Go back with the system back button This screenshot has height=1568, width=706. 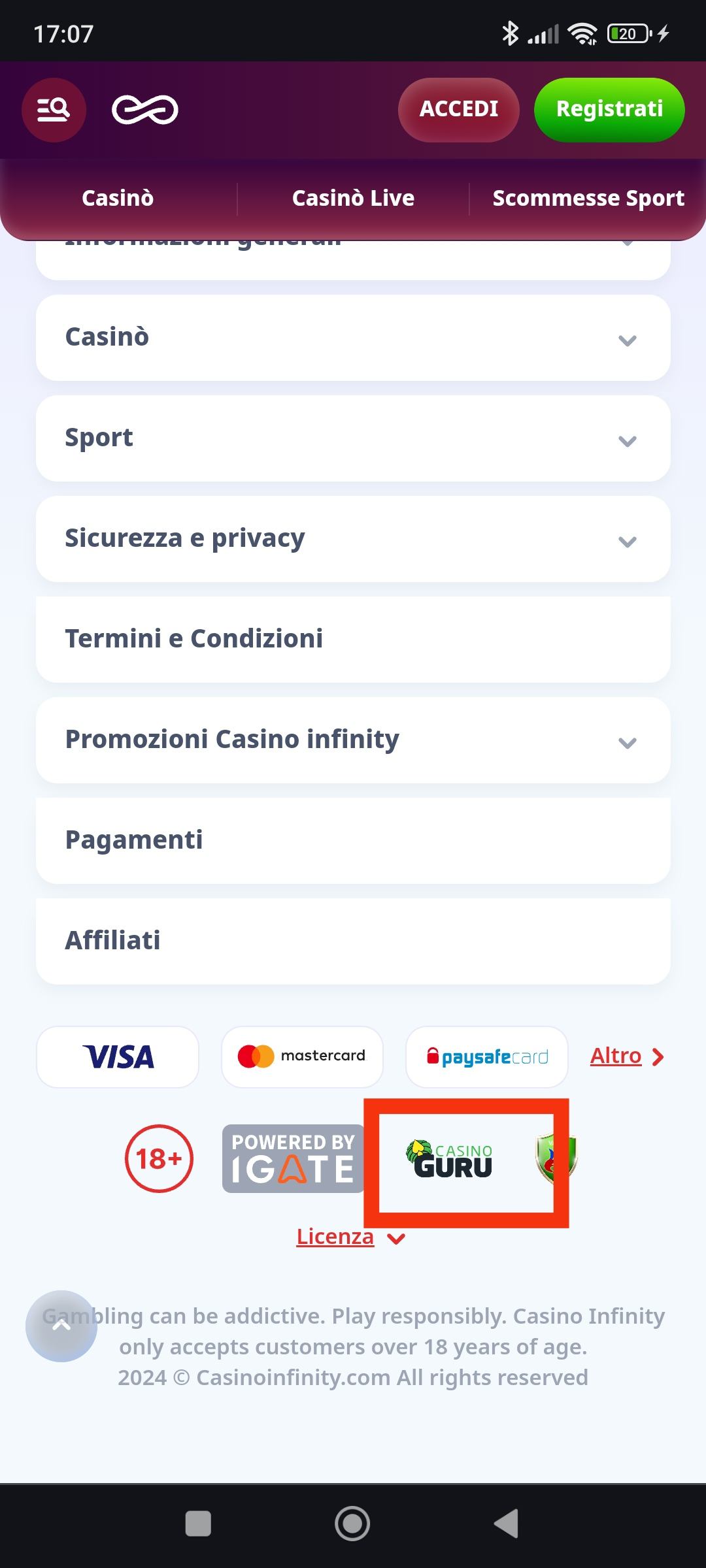(506, 1524)
